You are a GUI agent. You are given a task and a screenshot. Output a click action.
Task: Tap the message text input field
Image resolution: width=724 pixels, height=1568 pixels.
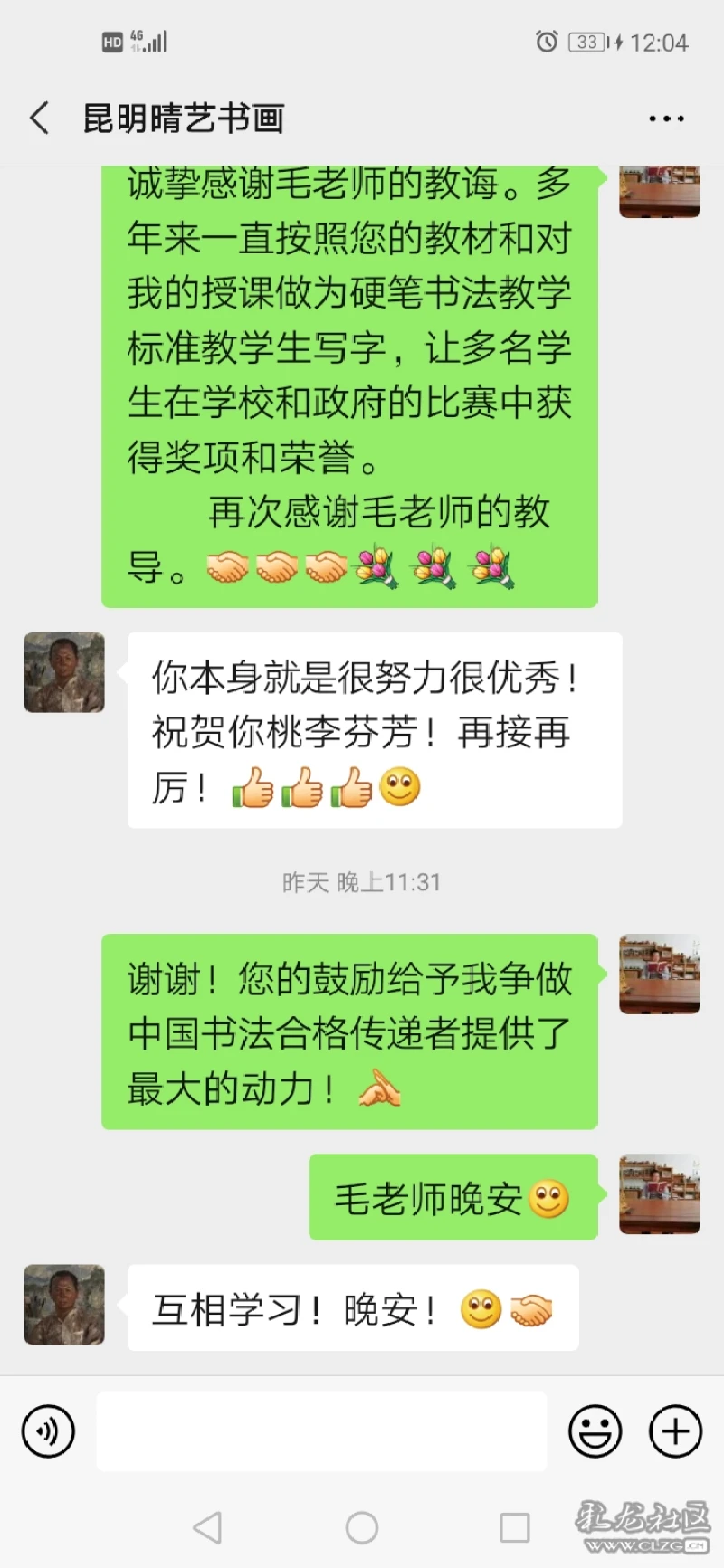(321, 1430)
